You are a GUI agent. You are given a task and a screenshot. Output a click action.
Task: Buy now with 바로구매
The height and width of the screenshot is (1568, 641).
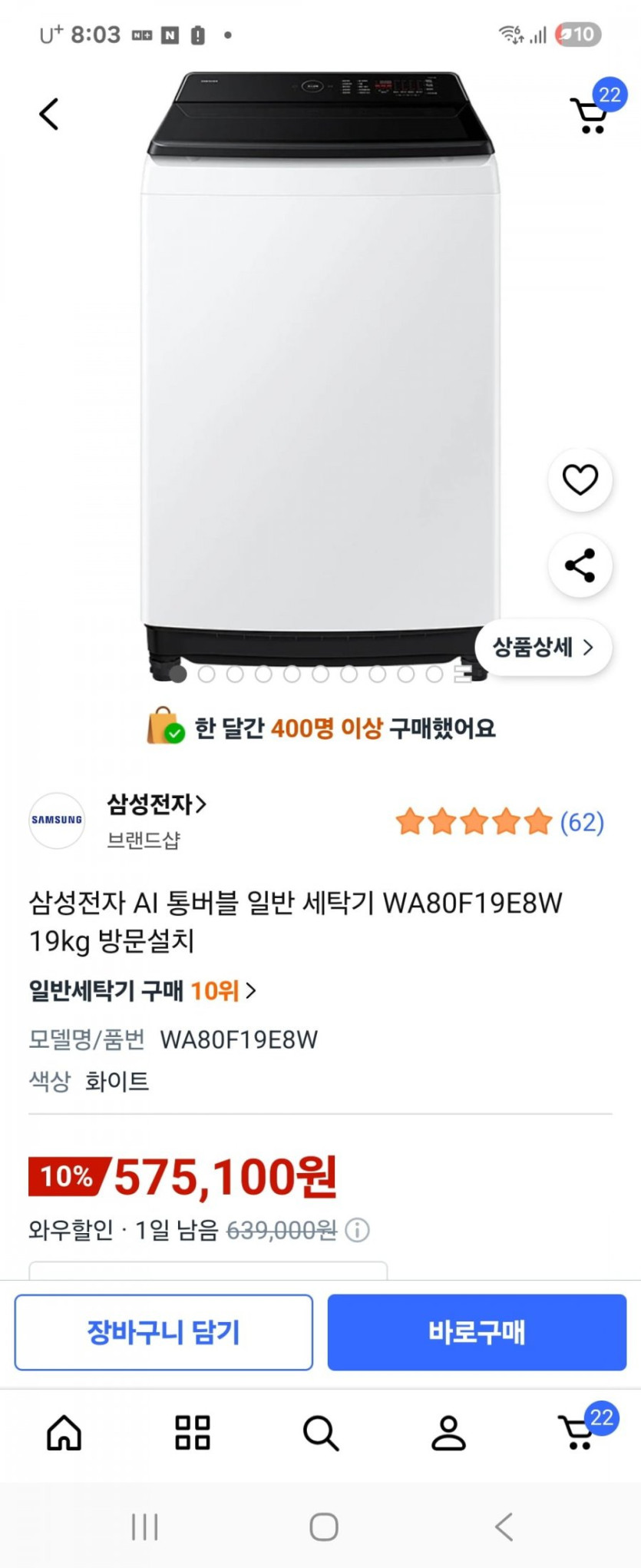tap(477, 1332)
